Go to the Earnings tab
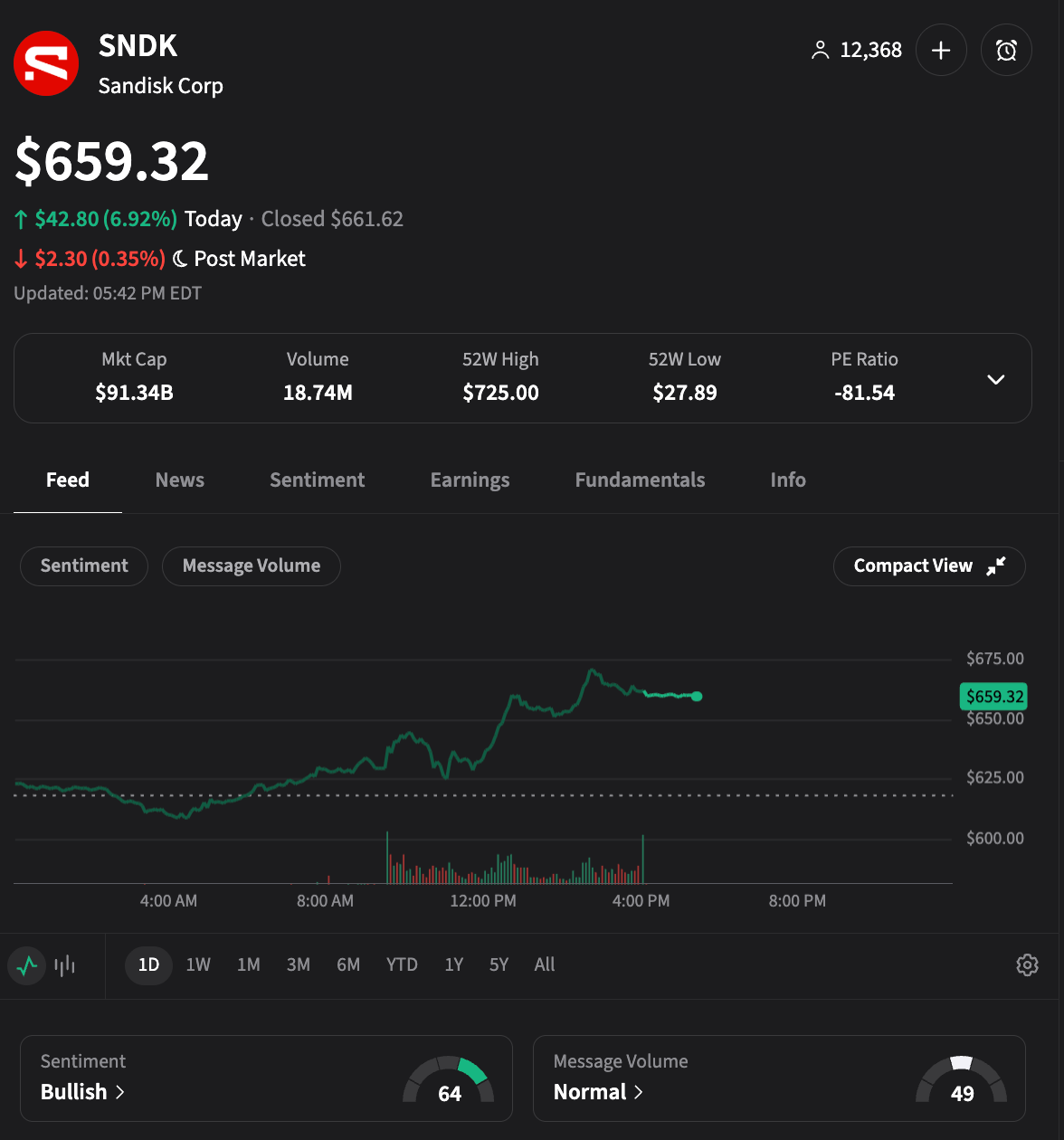Screen dimensions: 1064x1140 pos(470,480)
